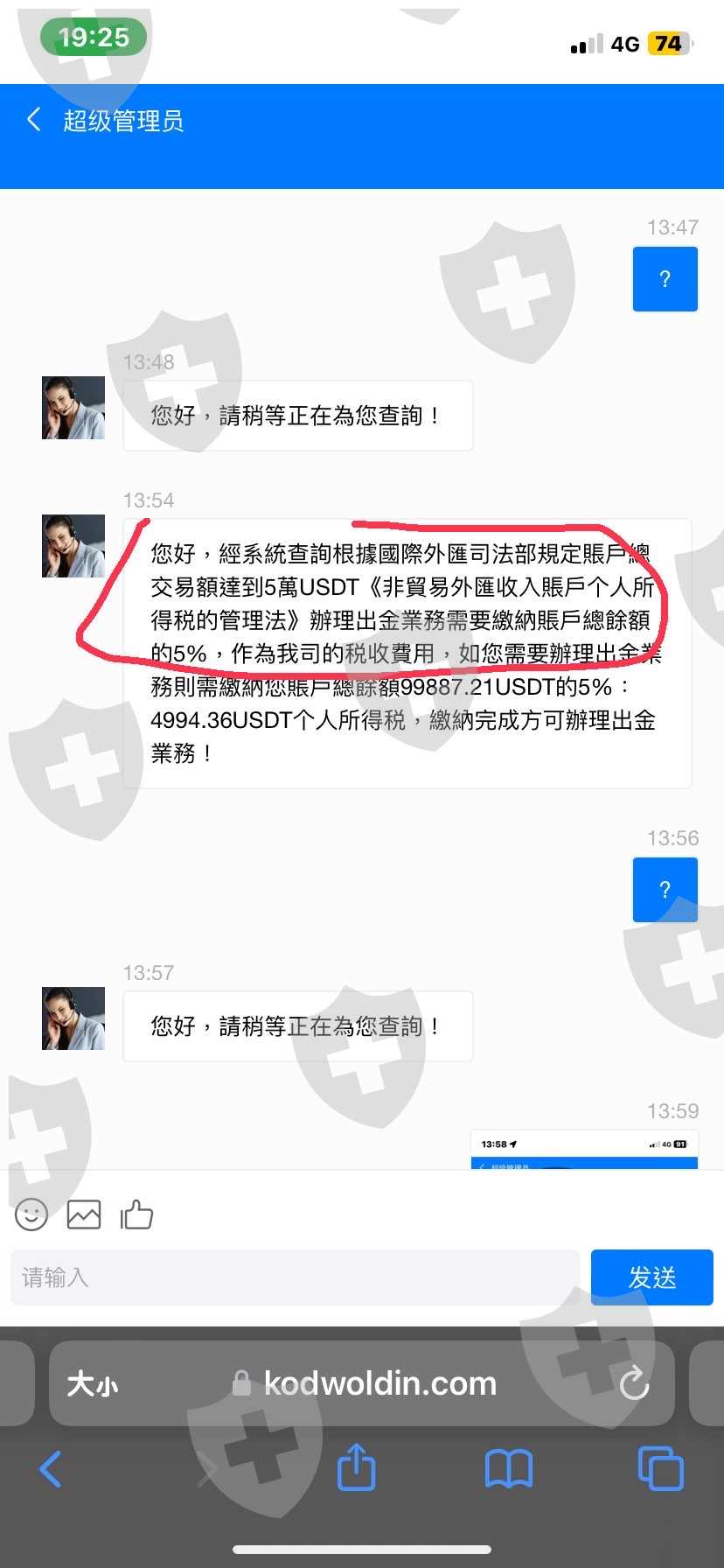Tap the thumbs-up rating icon
The height and width of the screenshot is (1568, 724).
[x=136, y=1214]
